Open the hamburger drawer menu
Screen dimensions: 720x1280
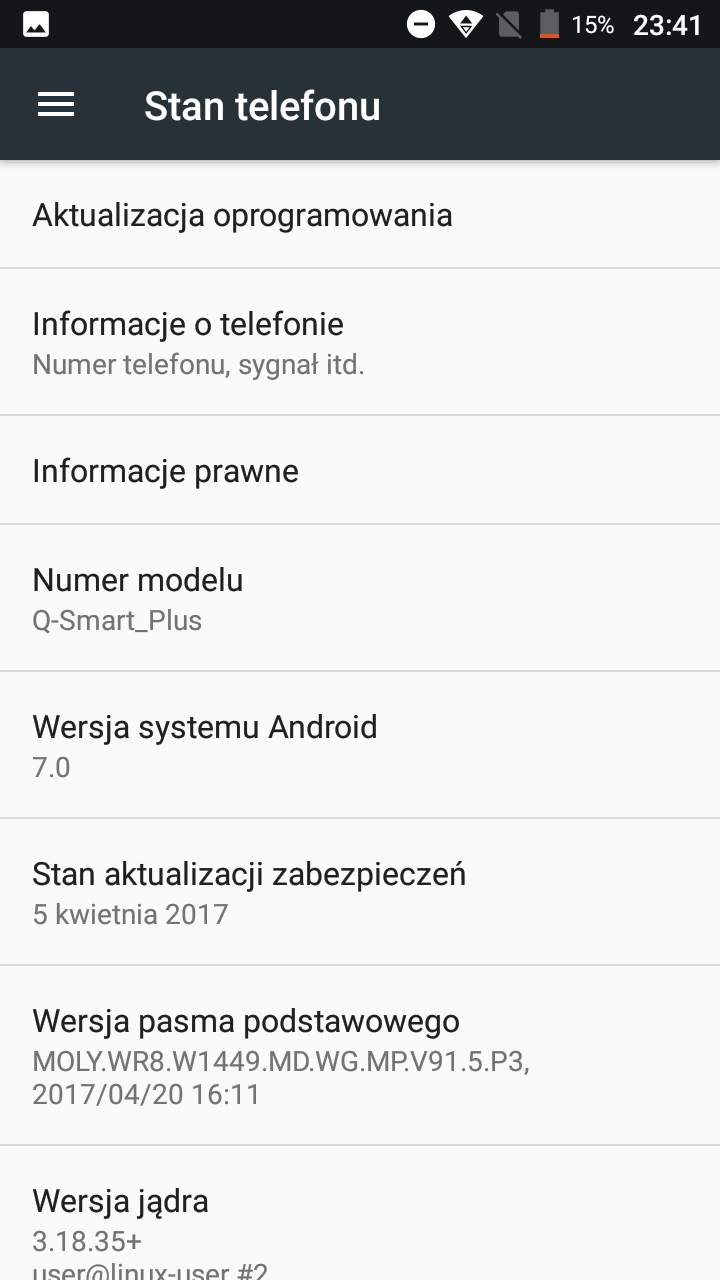(x=56, y=105)
